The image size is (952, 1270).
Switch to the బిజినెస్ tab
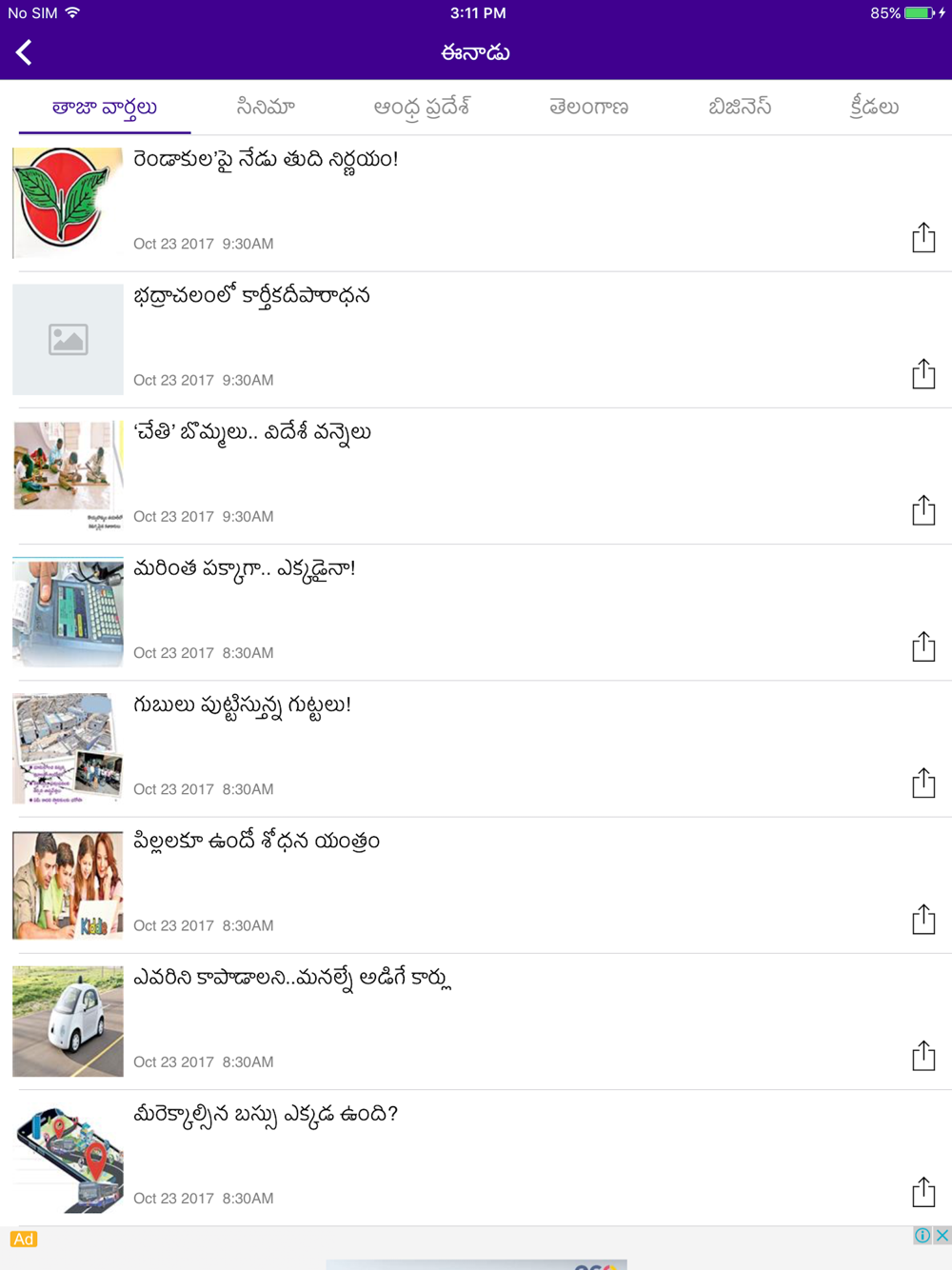click(740, 107)
